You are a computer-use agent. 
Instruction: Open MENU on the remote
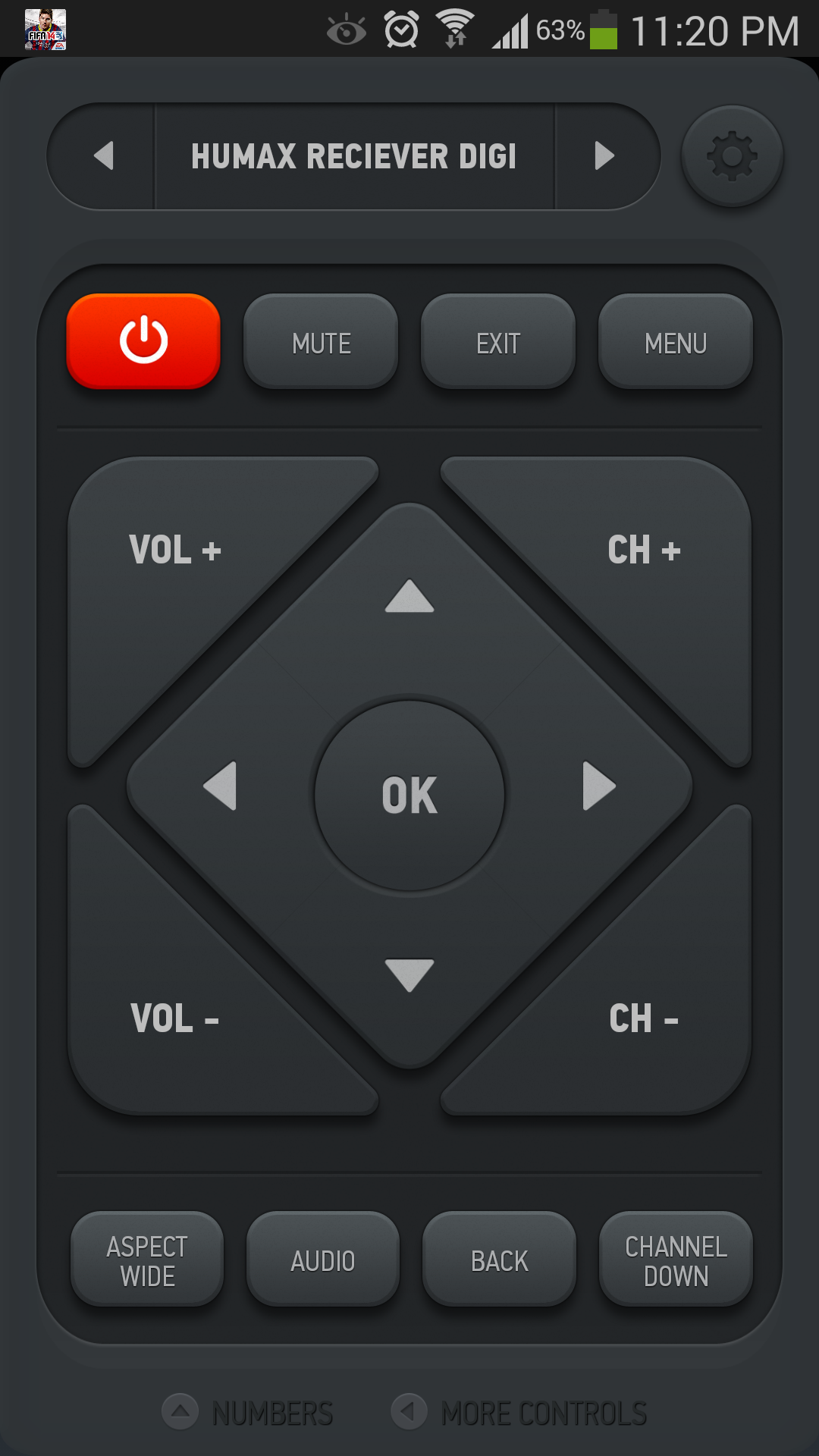[676, 341]
